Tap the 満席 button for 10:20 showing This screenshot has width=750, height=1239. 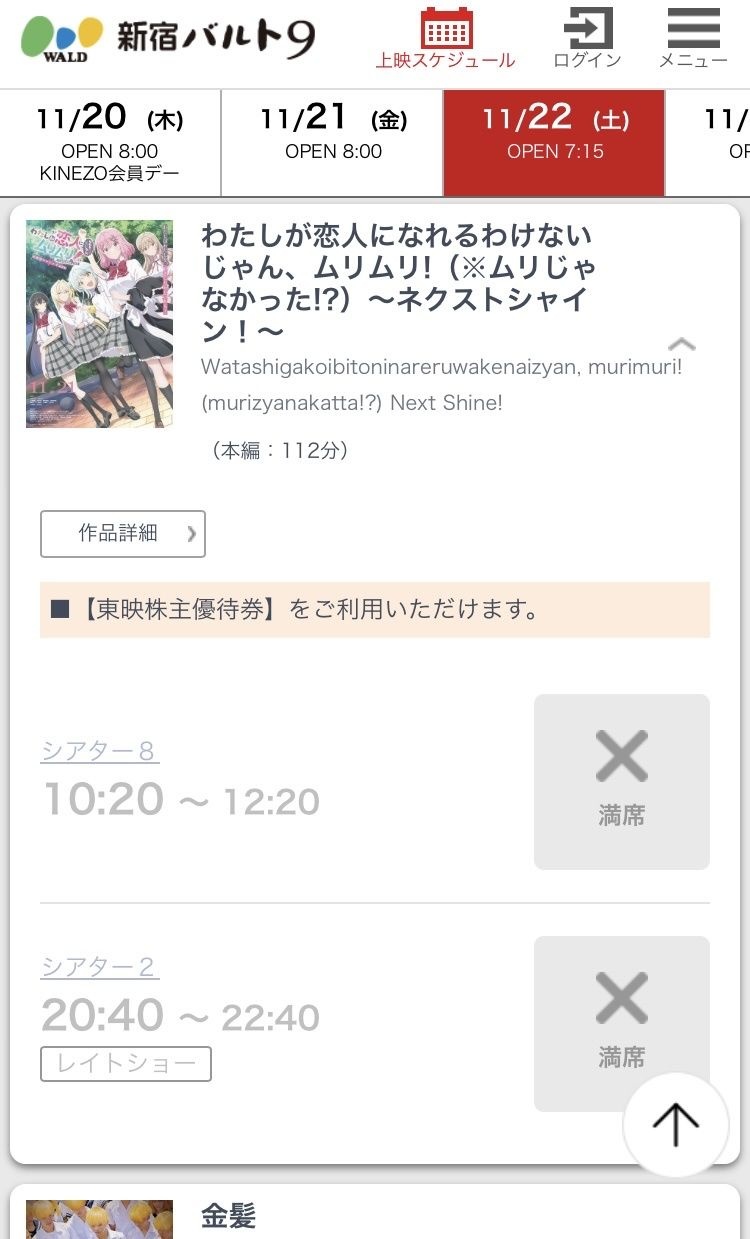pos(621,781)
